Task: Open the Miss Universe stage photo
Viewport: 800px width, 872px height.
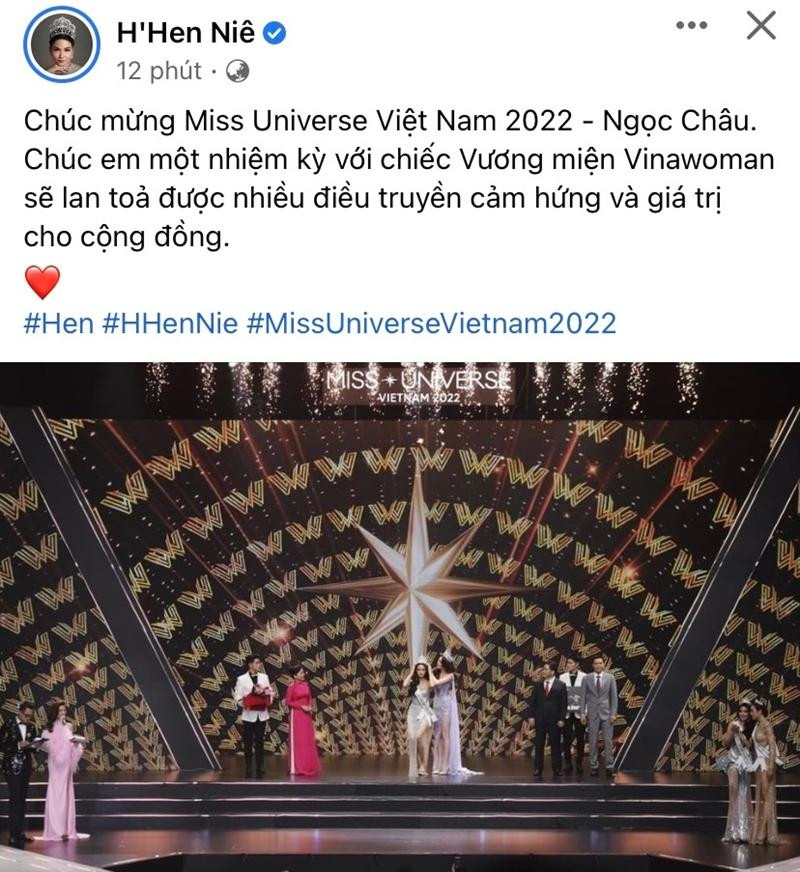Action: click(400, 615)
